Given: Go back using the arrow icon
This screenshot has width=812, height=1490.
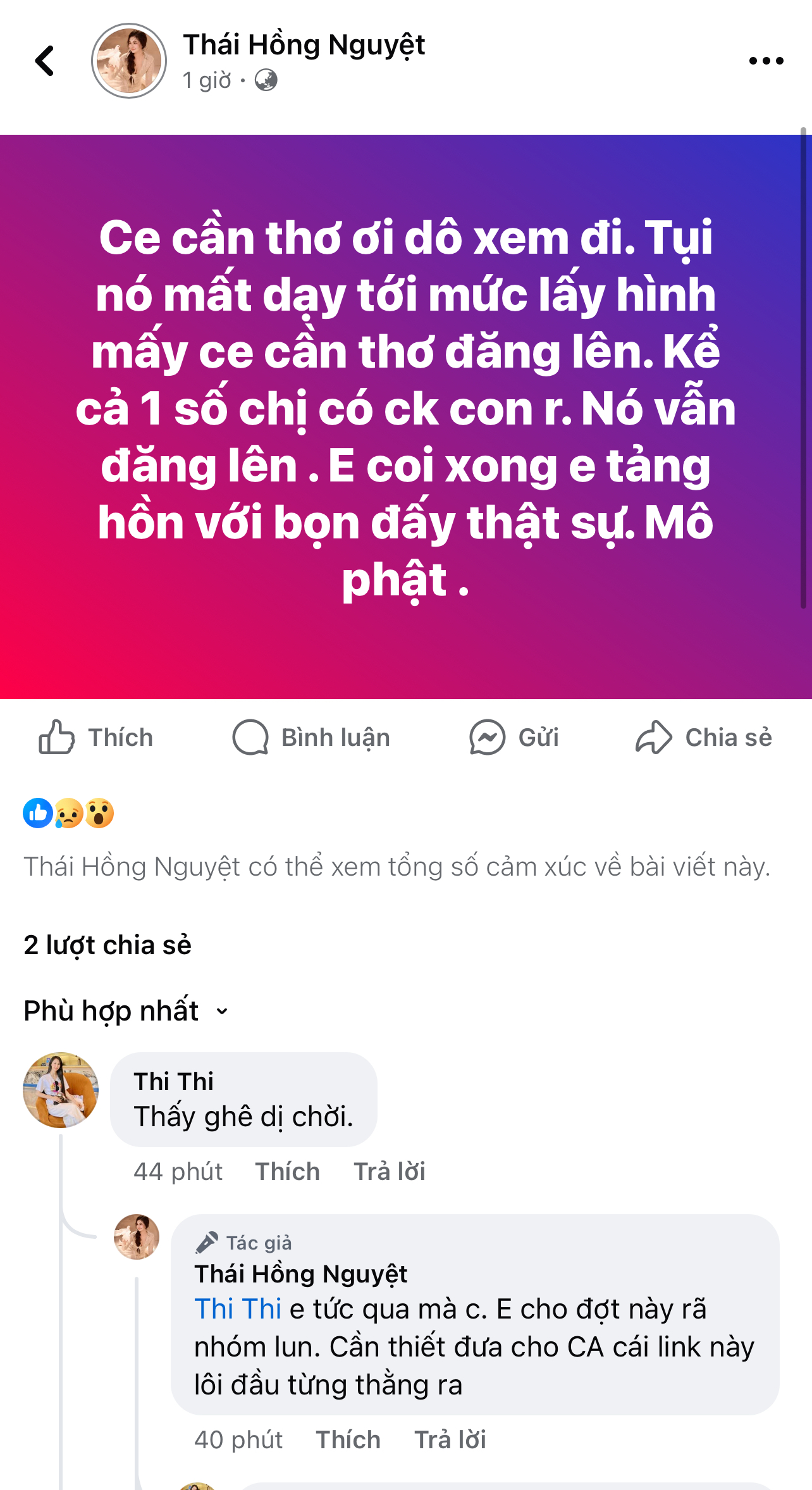Looking at the screenshot, I should pyautogui.click(x=45, y=61).
